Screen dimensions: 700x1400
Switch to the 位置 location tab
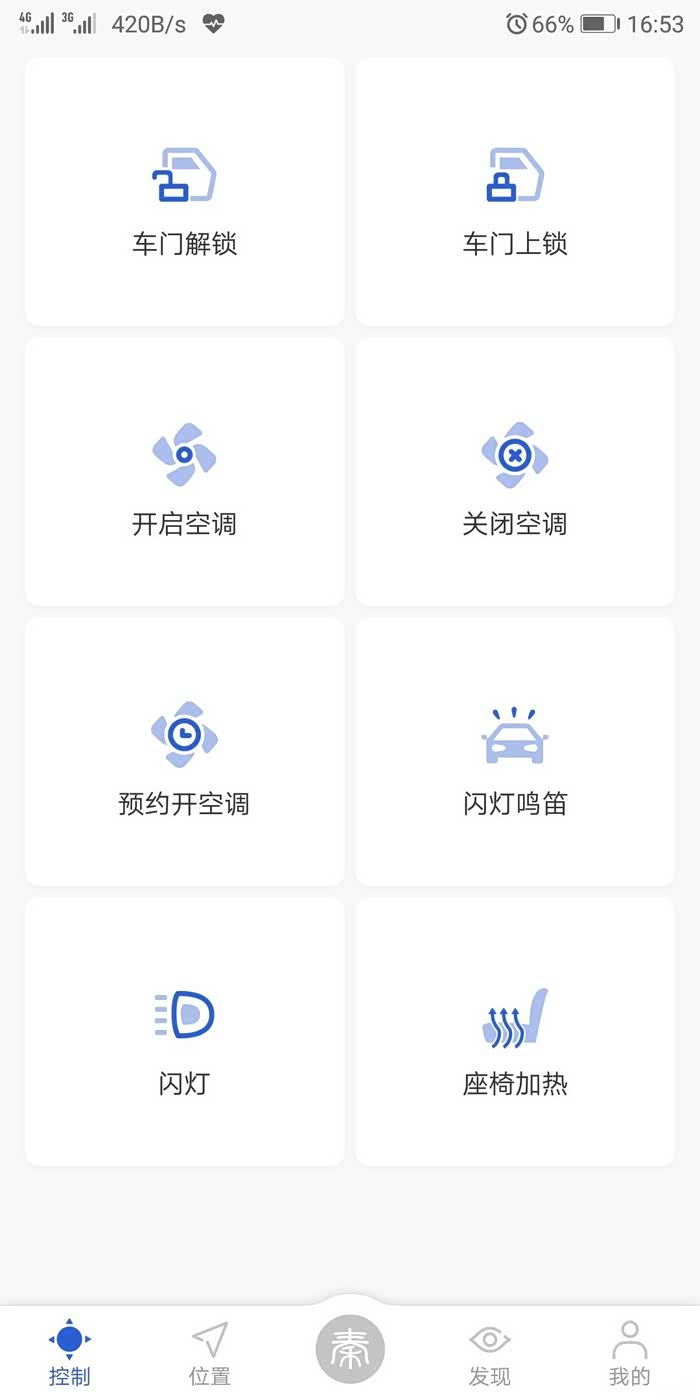[210, 1352]
